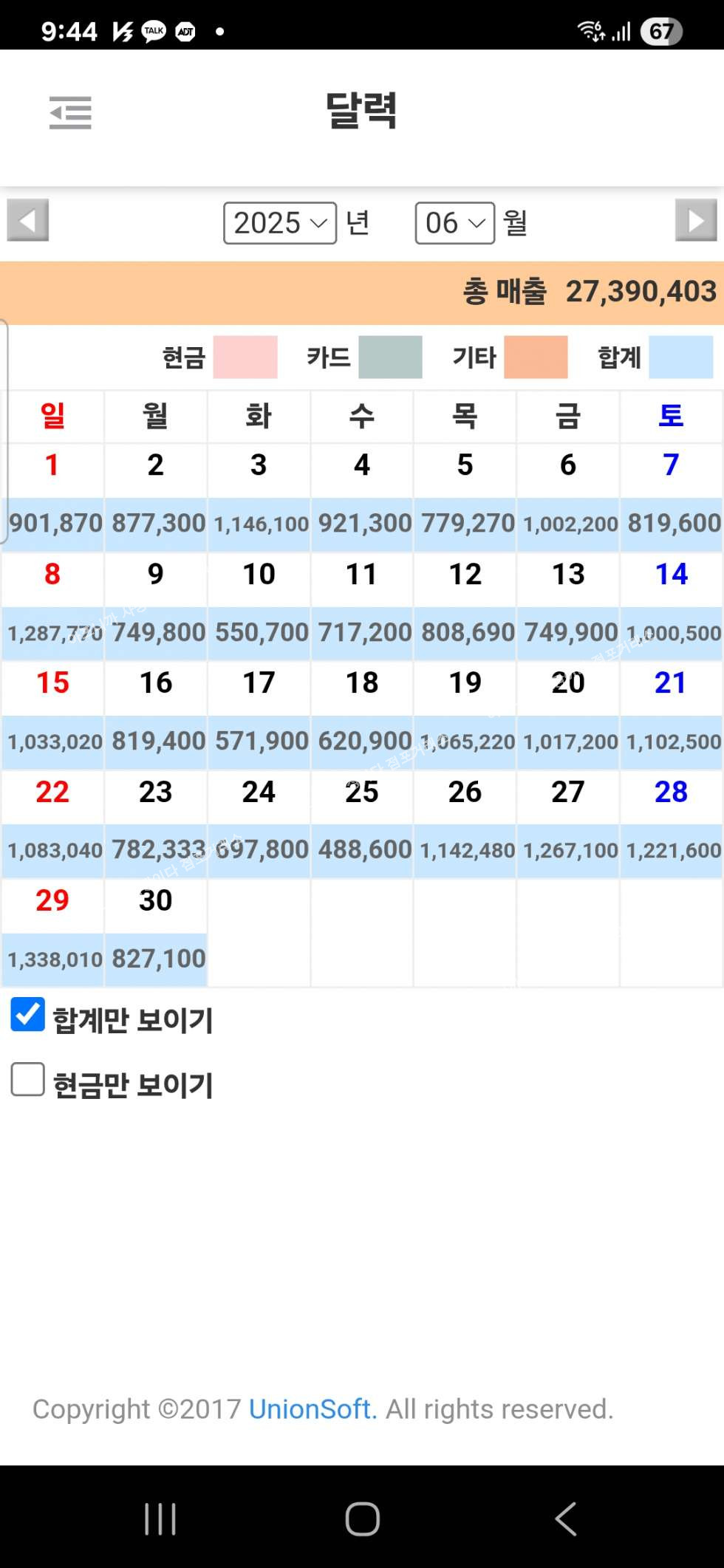
Task: Open the 06 month dropdown
Action: 455,223
